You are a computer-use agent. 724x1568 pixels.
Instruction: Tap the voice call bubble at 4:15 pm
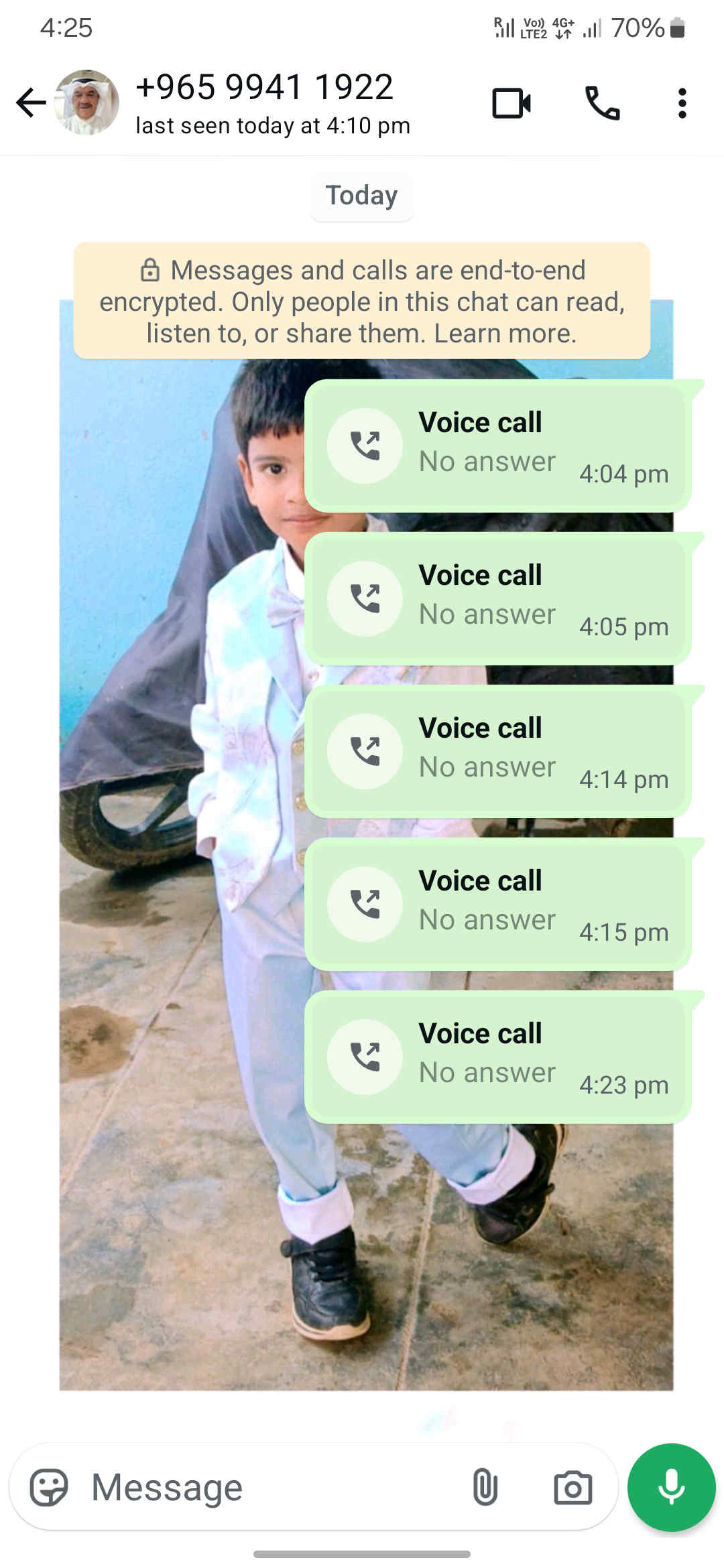click(497, 904)
